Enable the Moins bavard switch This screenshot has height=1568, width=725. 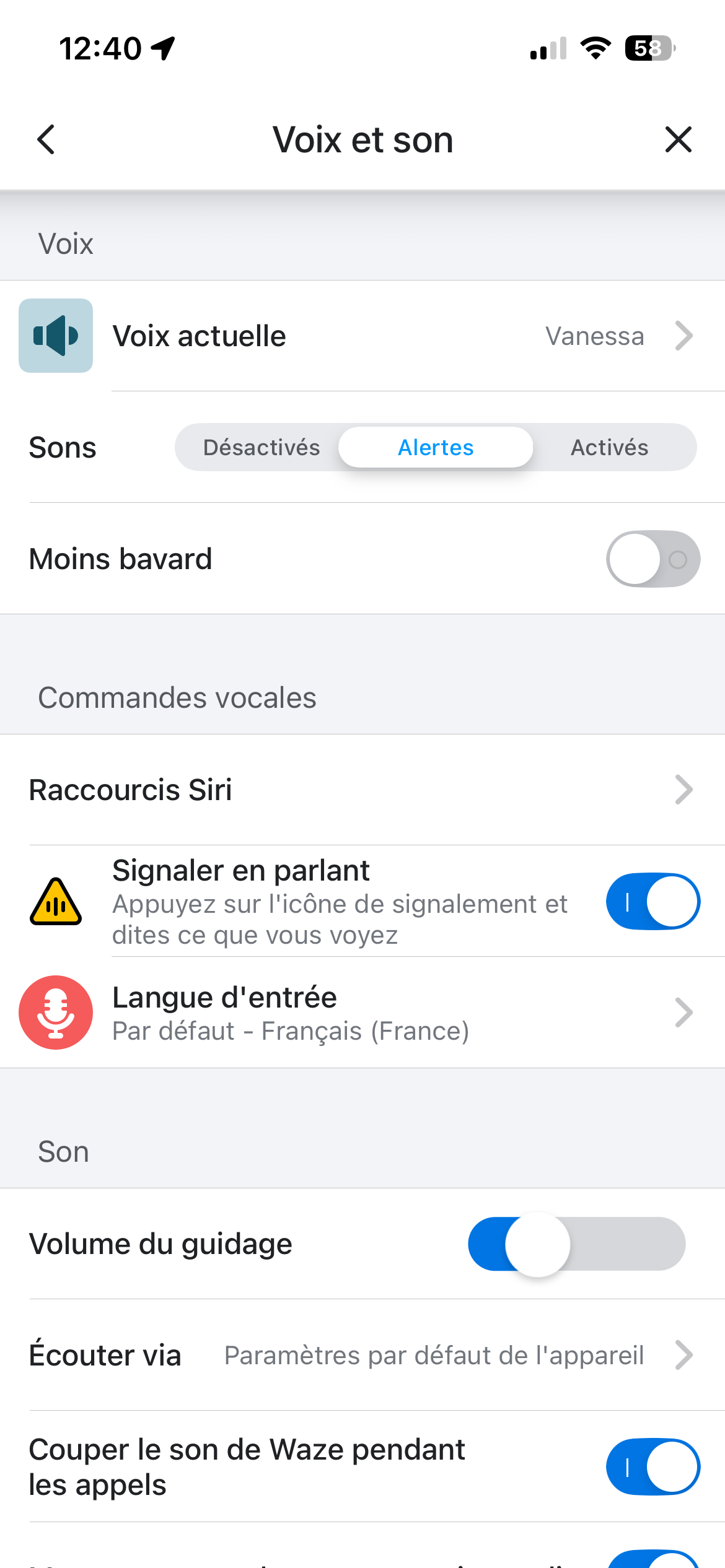[652, 559]
